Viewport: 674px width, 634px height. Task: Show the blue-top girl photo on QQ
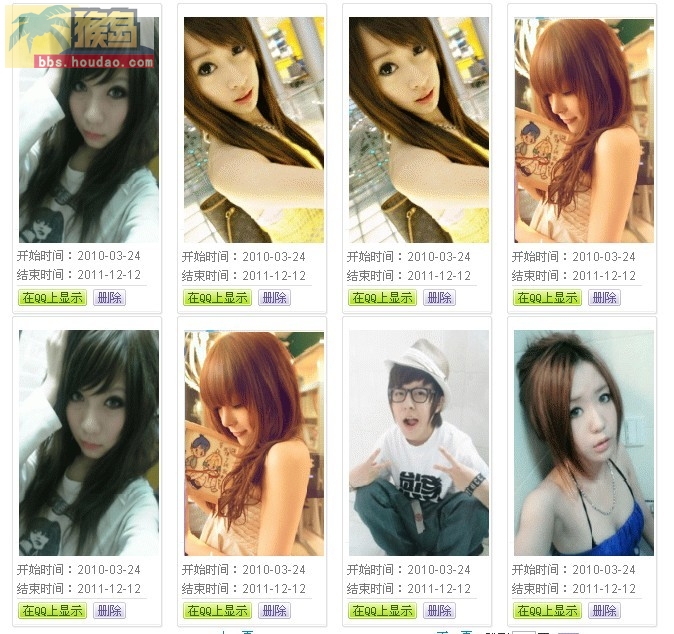tap(547, 610)
